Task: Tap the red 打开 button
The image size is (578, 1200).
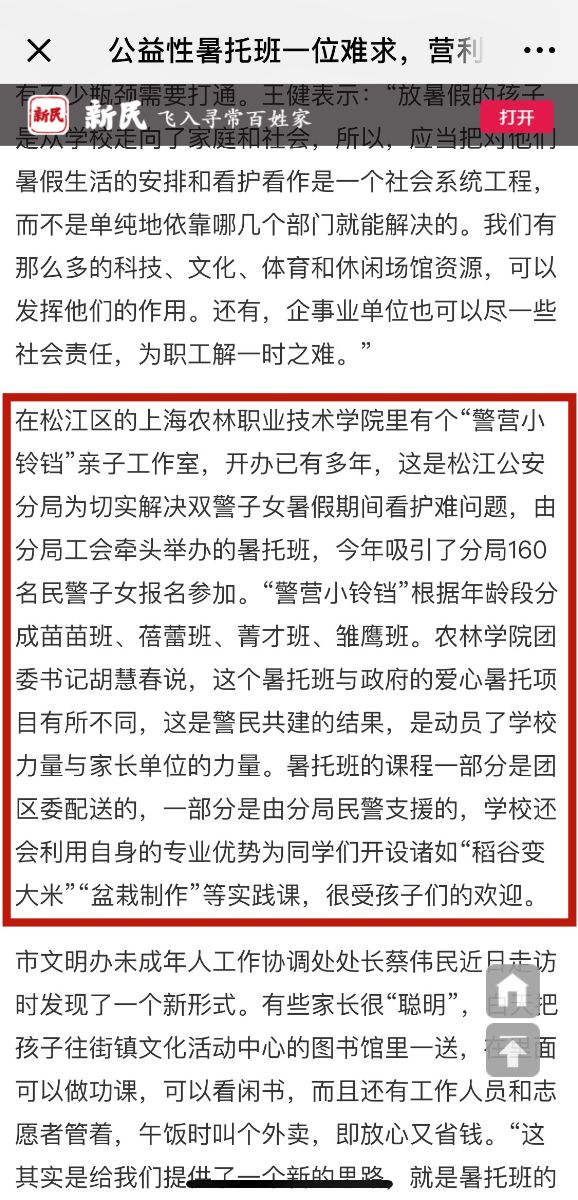Action: tap(516, 115)
